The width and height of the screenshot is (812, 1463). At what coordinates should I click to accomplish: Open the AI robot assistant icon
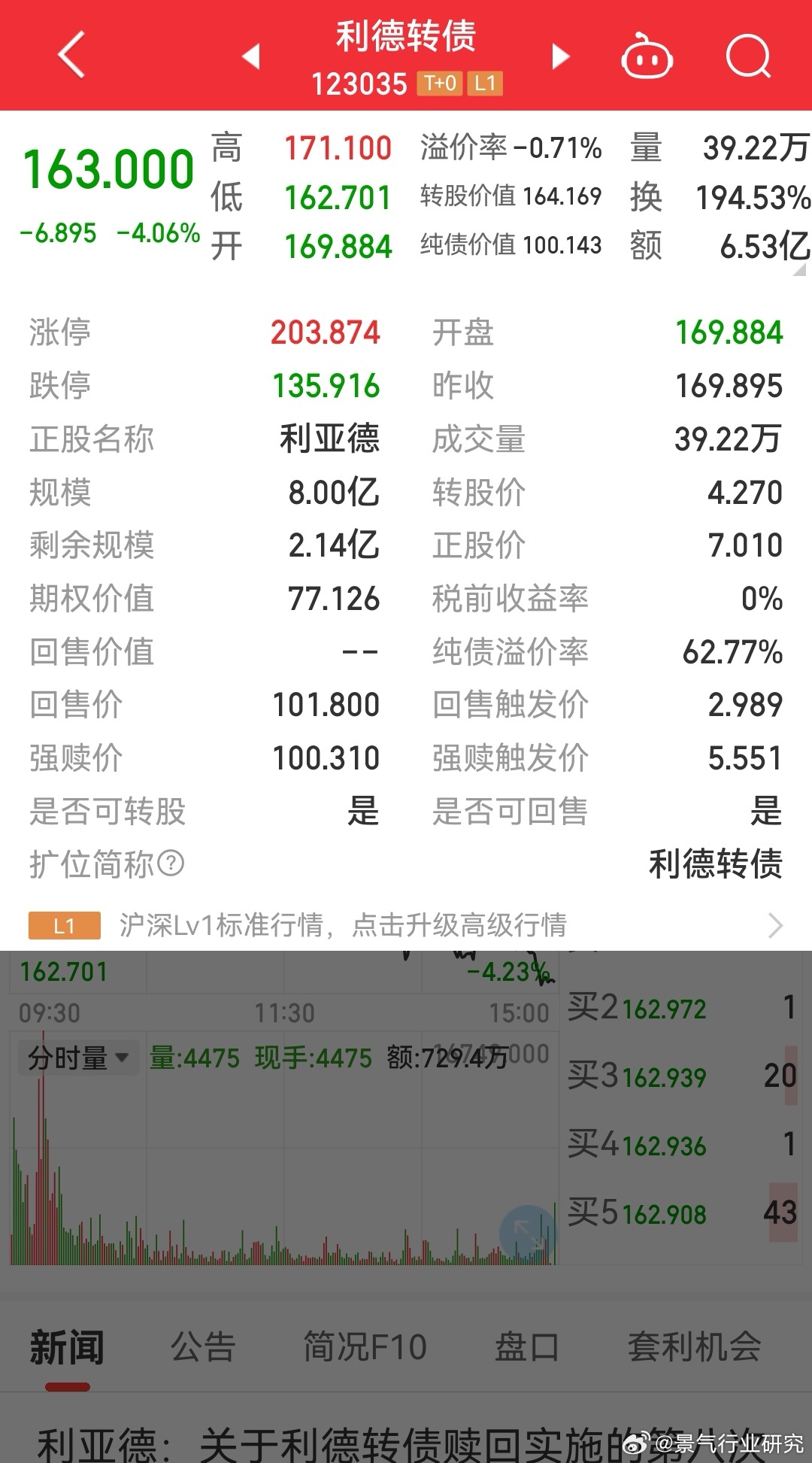click(x=648, y=56)
